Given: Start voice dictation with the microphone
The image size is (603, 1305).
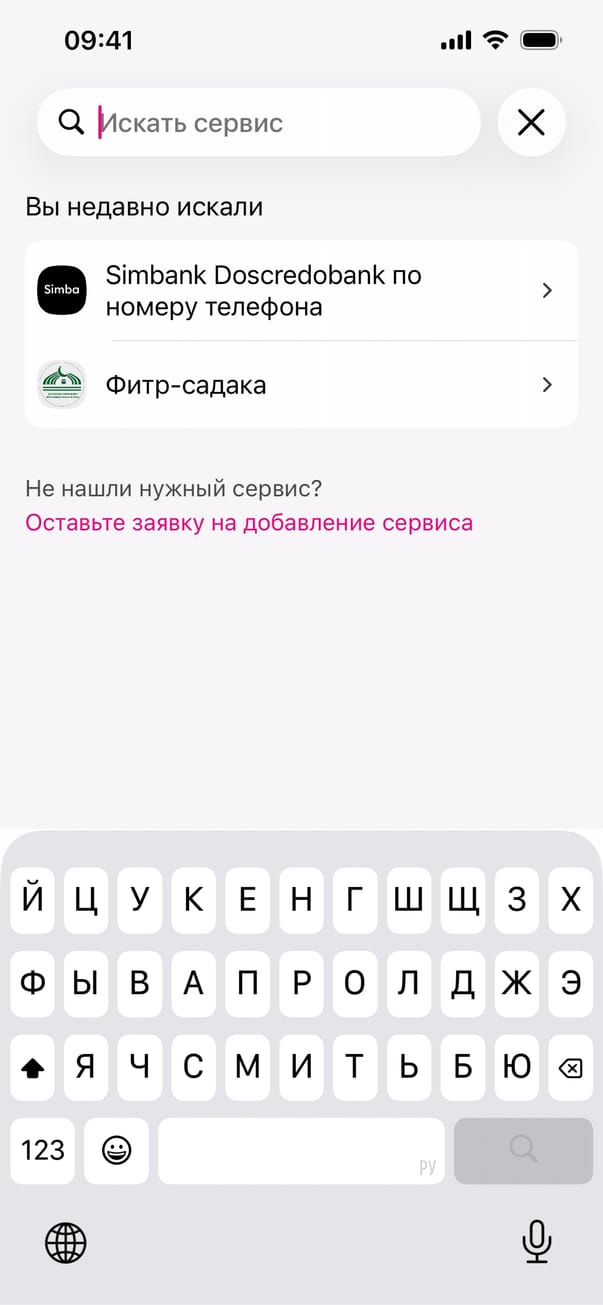Looking at the screenshot, I should [537, 1243].
